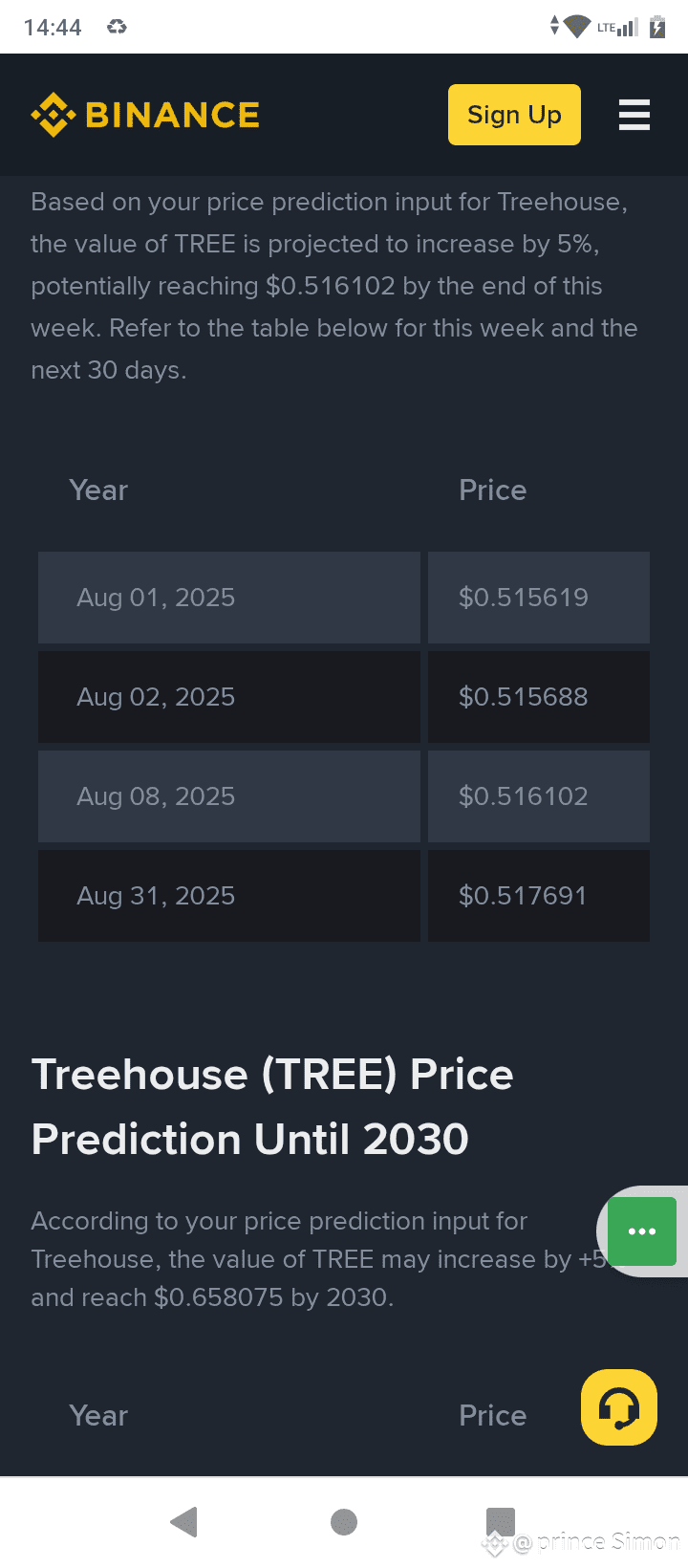Go to the phone's home screen
Viewport: 688px width, 1568px height.
point(344,1521)
